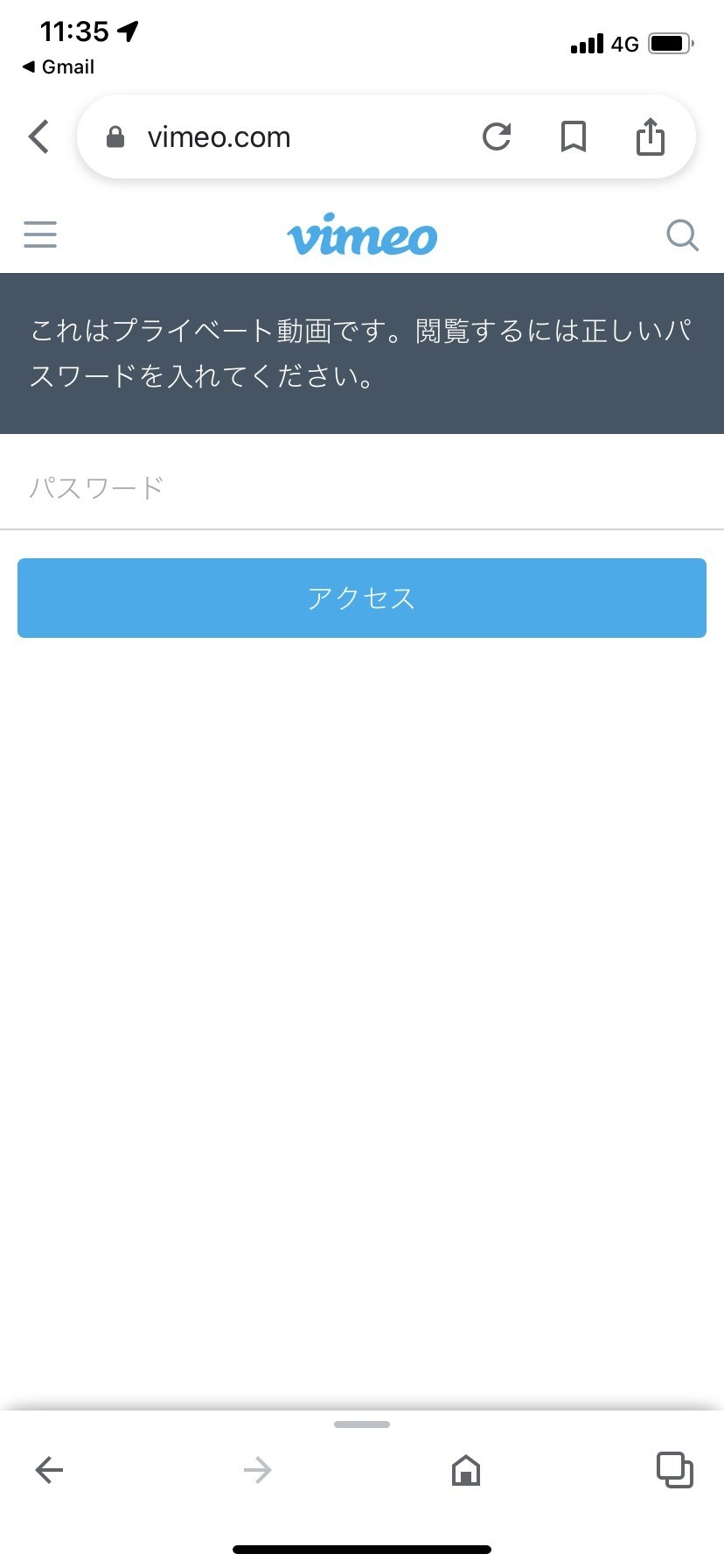Viewport: 724px width, 1568px height.
Task: Return to Gmail app
Action: pyautogui.click(x=58, y=66)
